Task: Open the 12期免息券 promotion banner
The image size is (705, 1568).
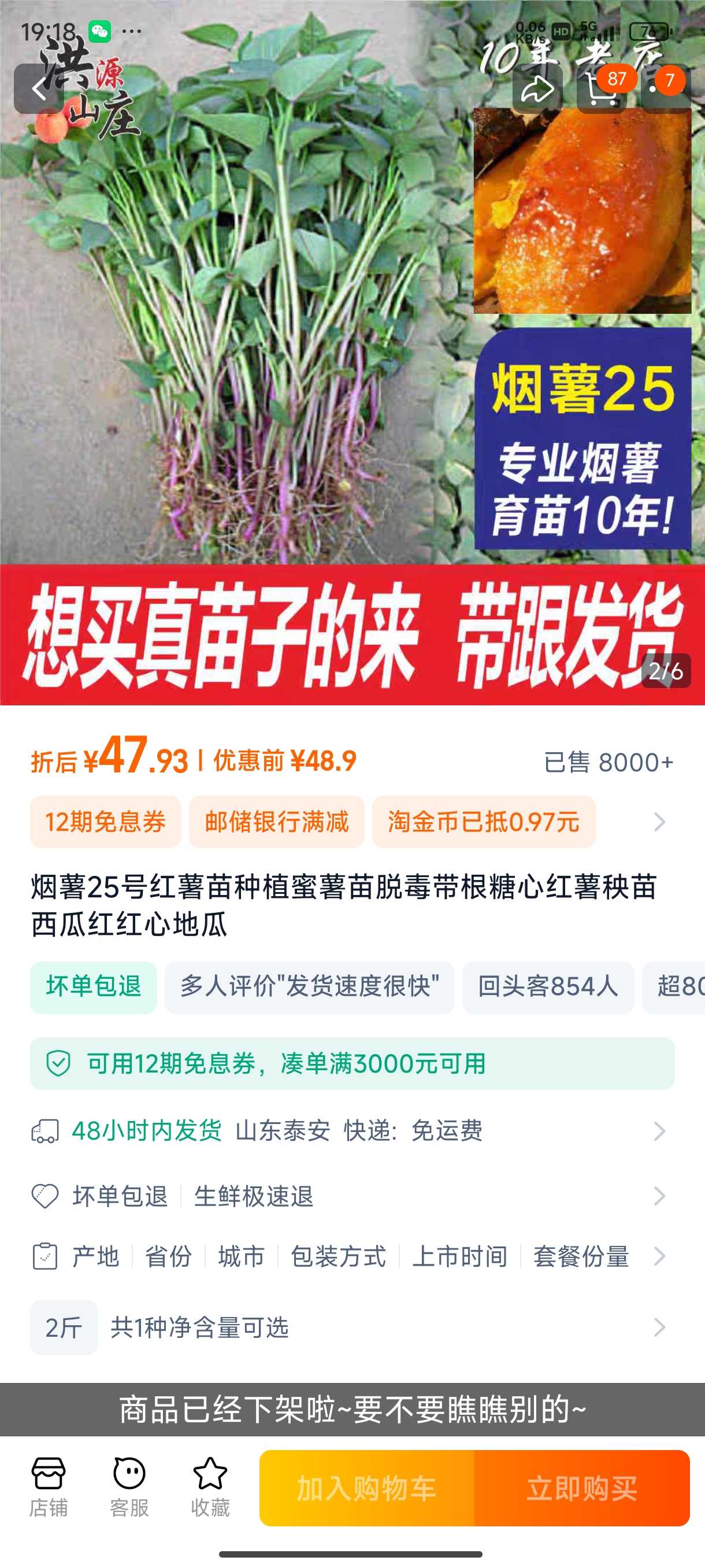Action: [352, 1063]
